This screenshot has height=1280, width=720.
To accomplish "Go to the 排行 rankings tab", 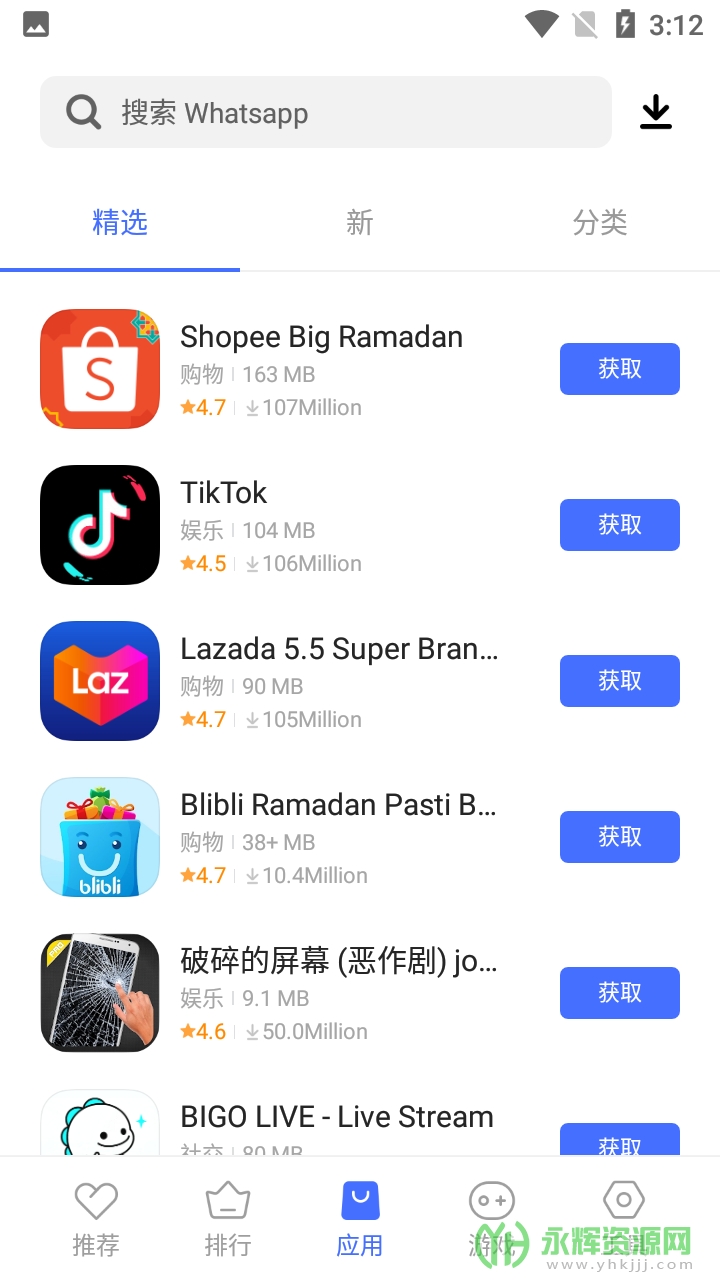I will coord(228,1218).
